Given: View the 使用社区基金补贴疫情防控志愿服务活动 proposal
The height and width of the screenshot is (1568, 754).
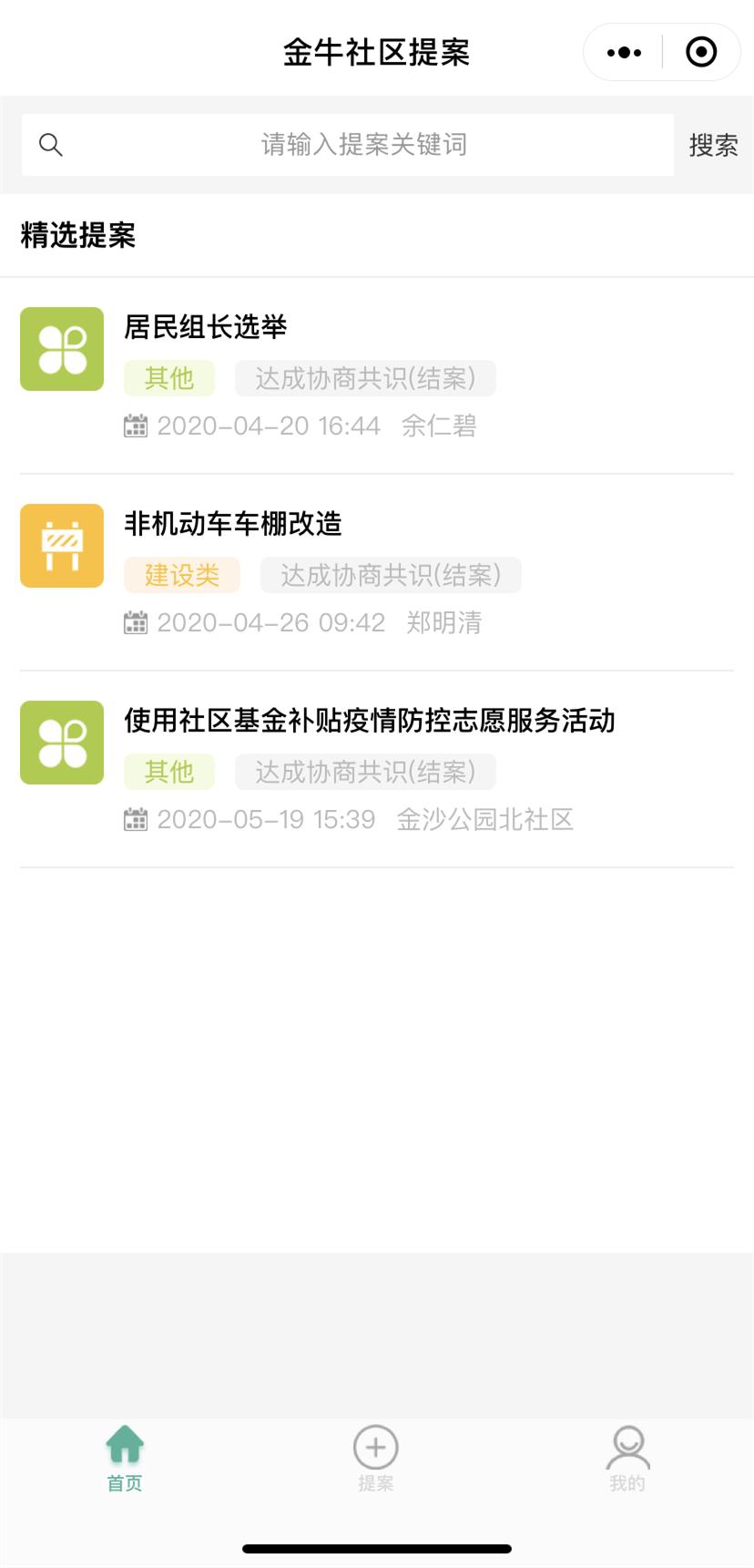Looking at the screenshot, I should (369, 721).
